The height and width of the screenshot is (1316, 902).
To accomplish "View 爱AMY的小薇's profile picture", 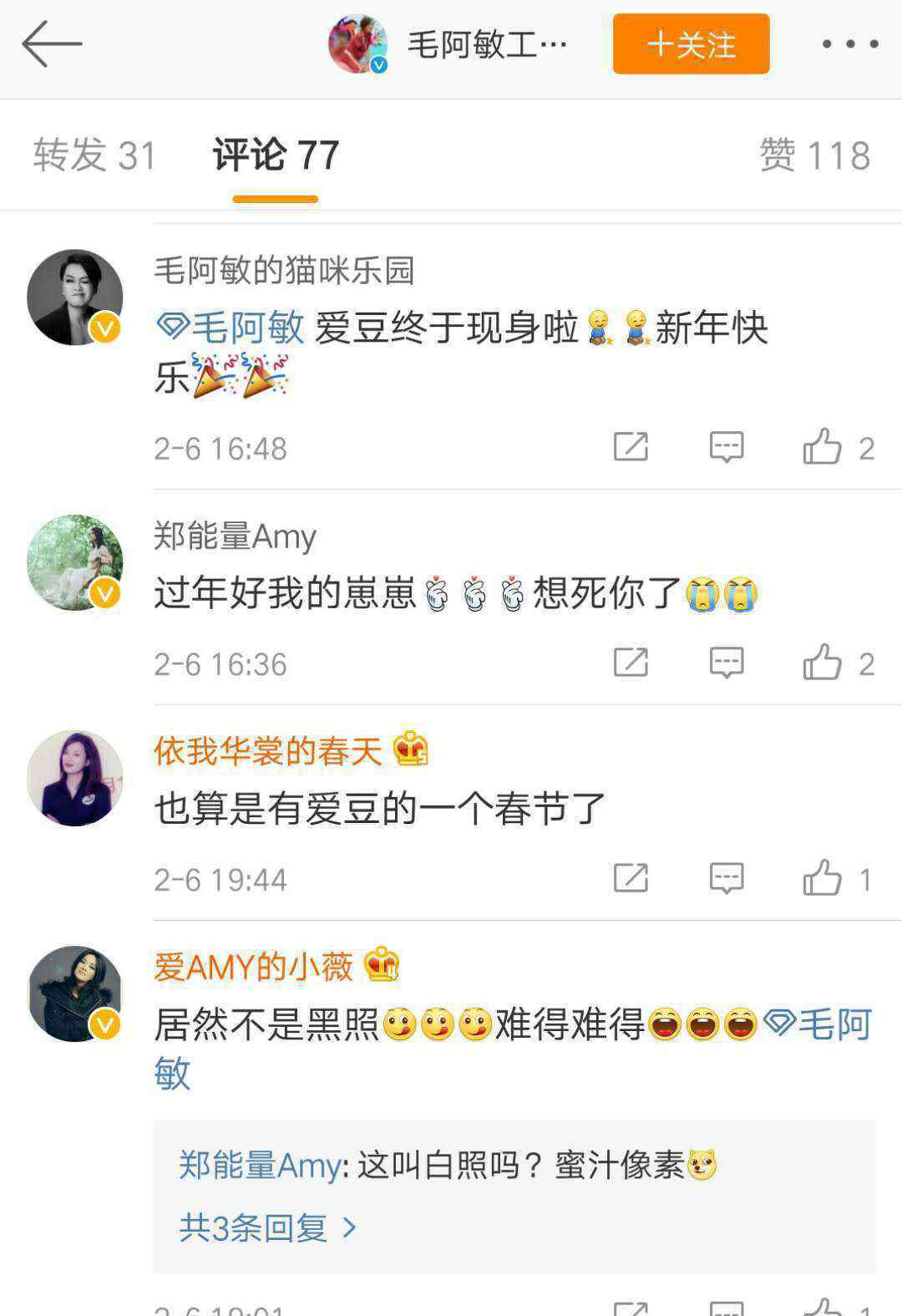I will [x=75, y=993].
